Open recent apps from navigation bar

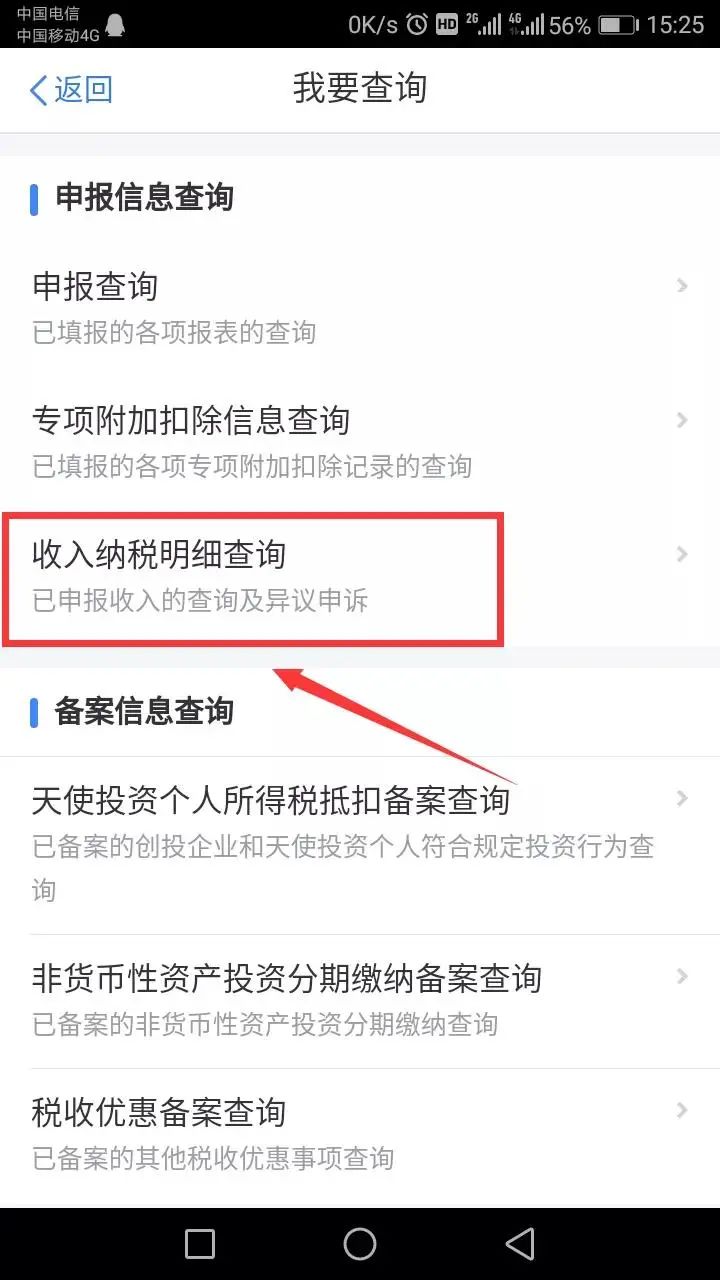coord(200,1244)
